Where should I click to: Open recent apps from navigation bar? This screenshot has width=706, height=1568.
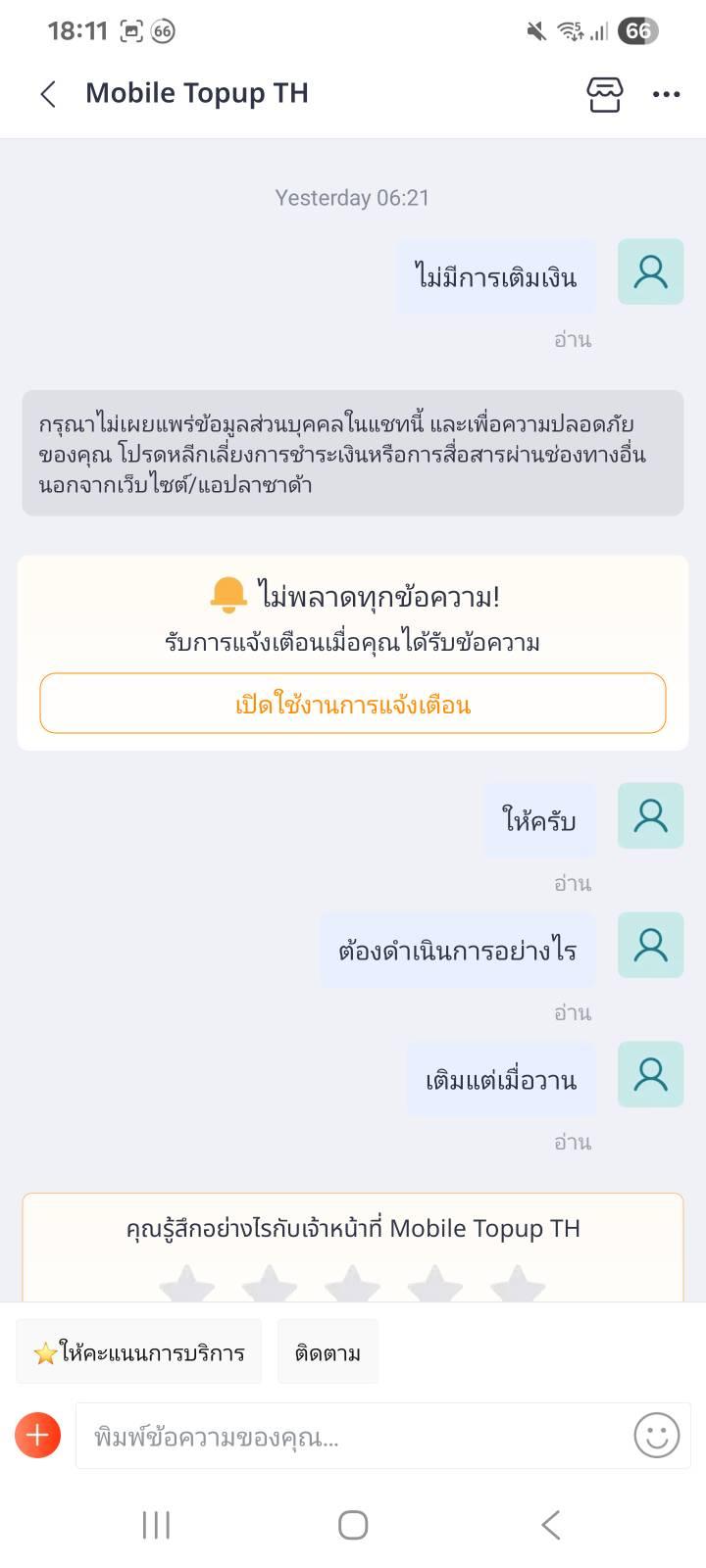[156, 1525]
